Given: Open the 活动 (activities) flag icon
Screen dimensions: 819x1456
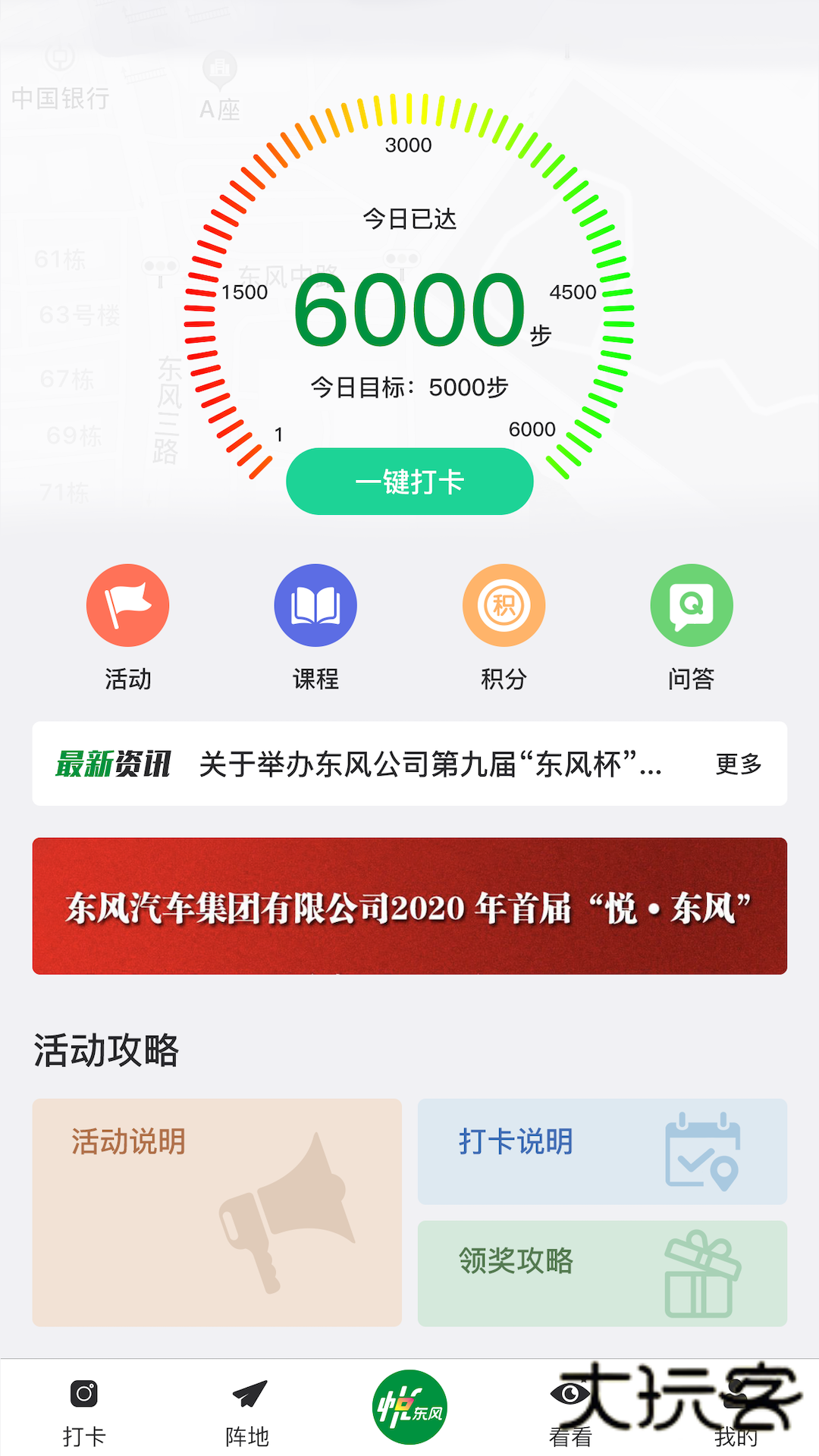Looking at the screenshot, I should tap(127, 605).
